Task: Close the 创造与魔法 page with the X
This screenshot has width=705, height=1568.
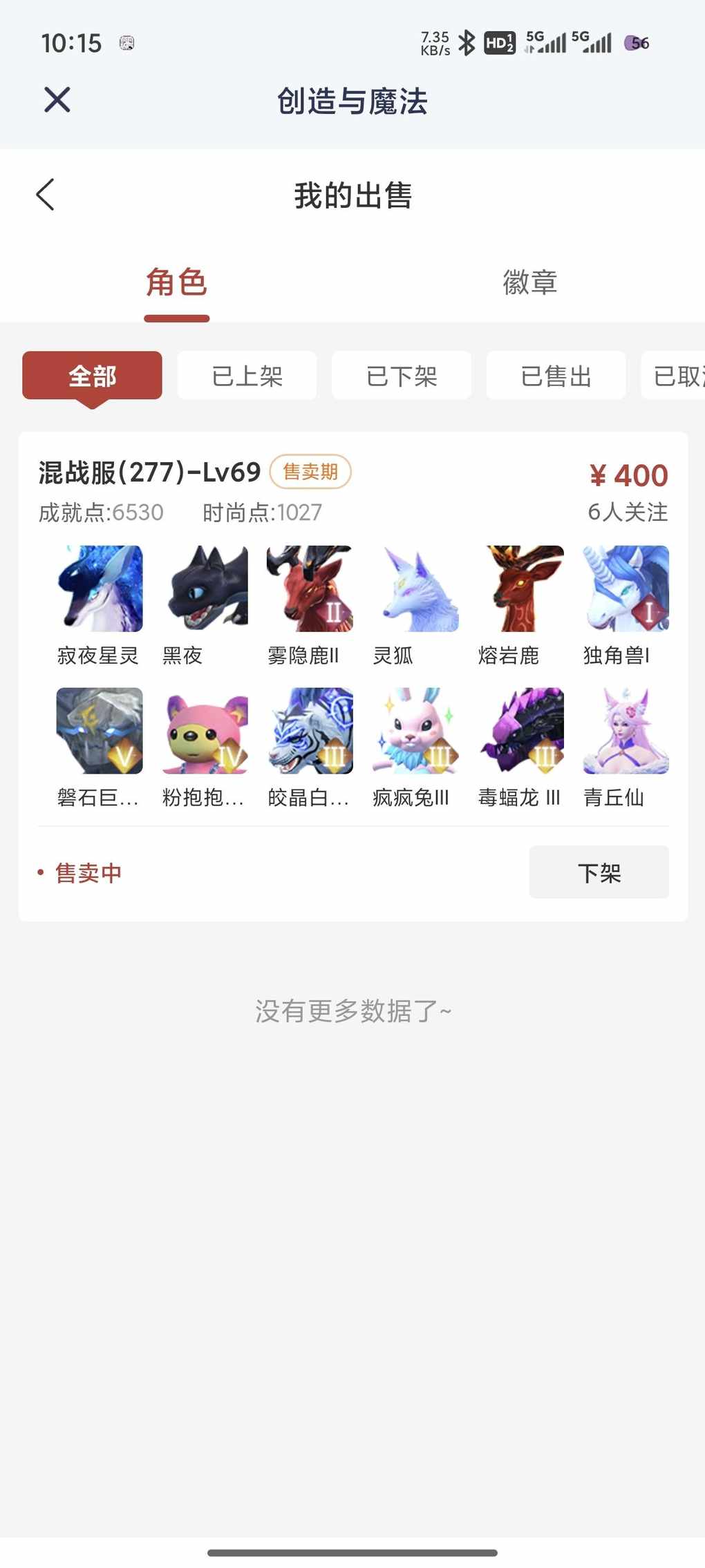Action: (57, 100)
